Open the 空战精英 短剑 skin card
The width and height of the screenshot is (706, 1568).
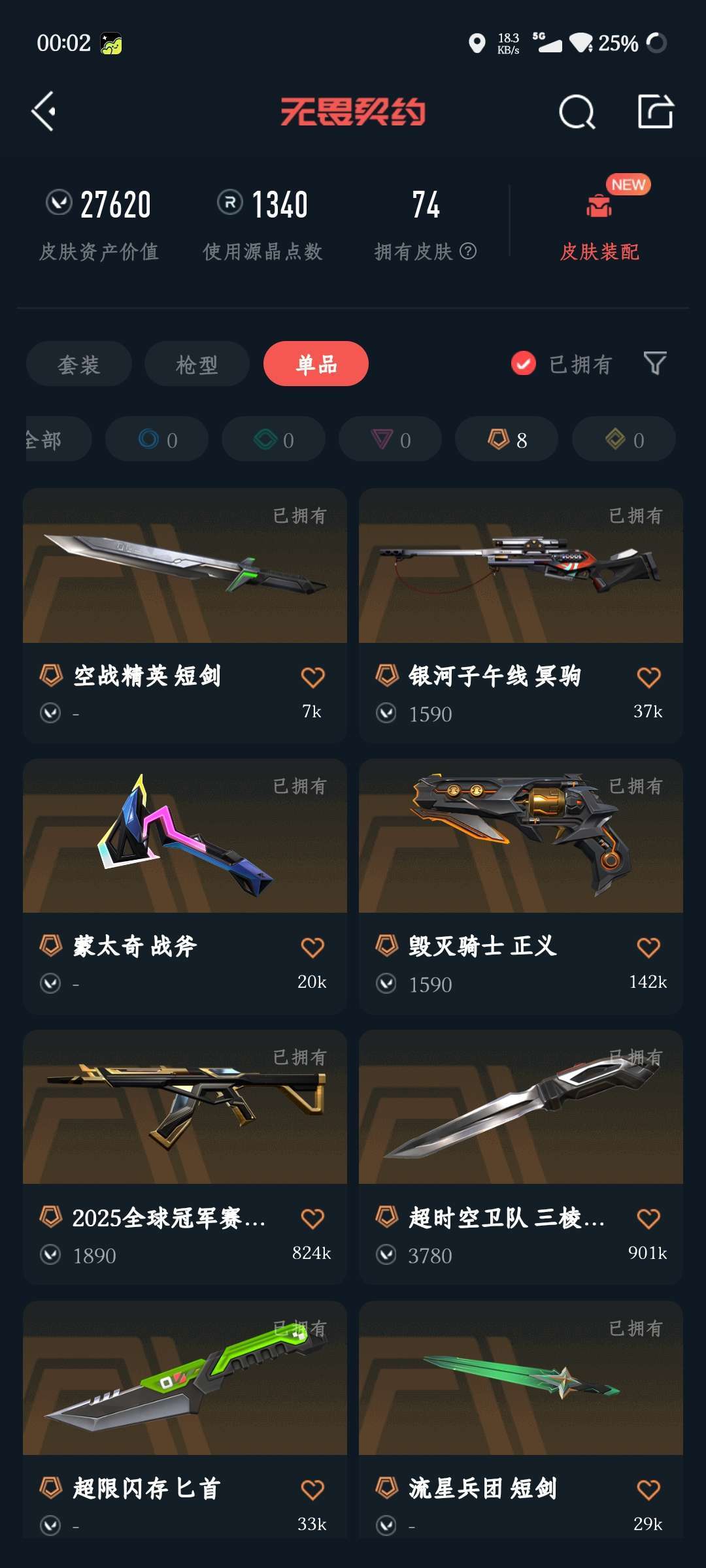185,615
